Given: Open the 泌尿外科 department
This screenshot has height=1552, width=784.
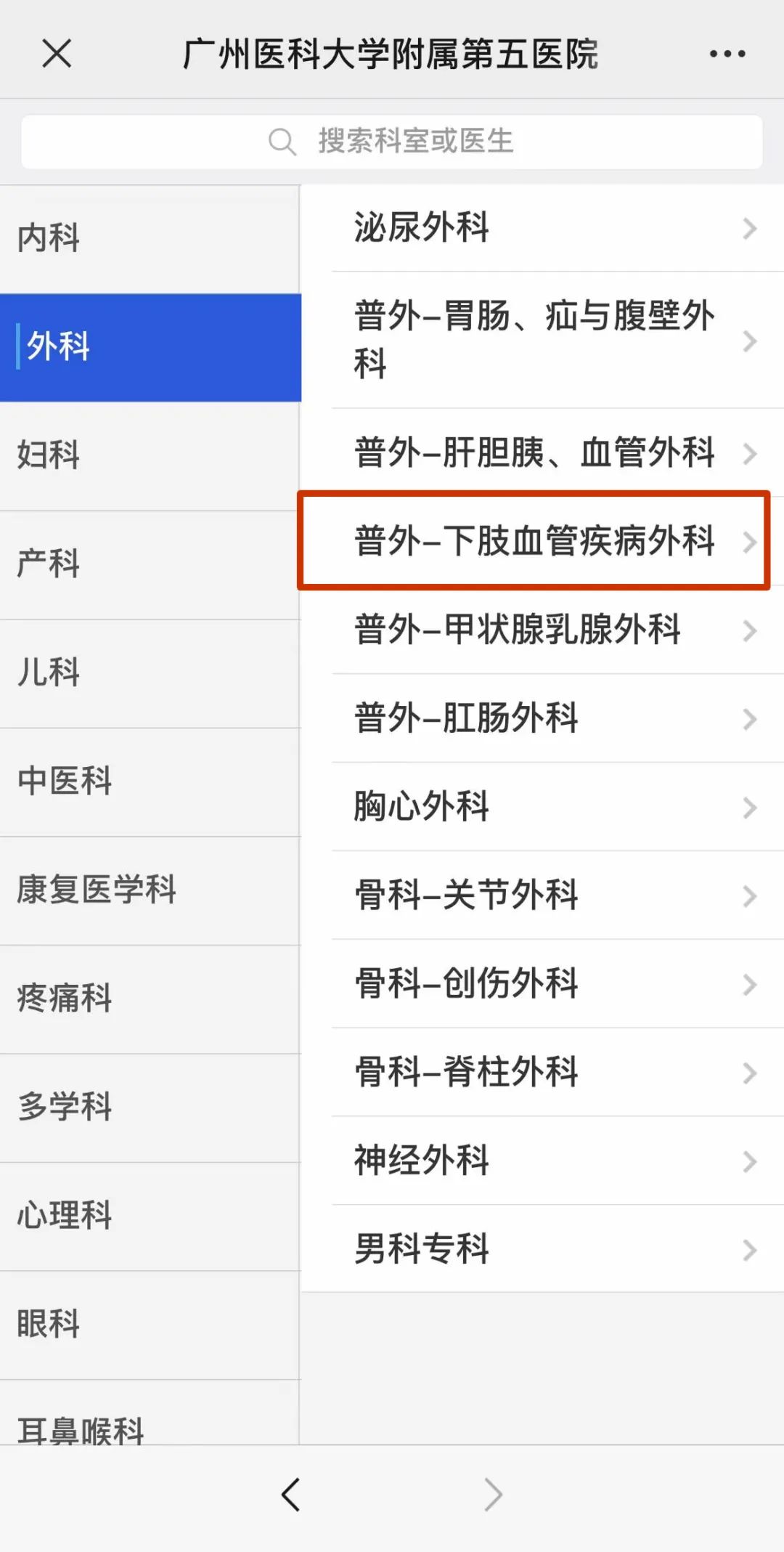Looking at the screenshot, I should click(x=543, y=227).
